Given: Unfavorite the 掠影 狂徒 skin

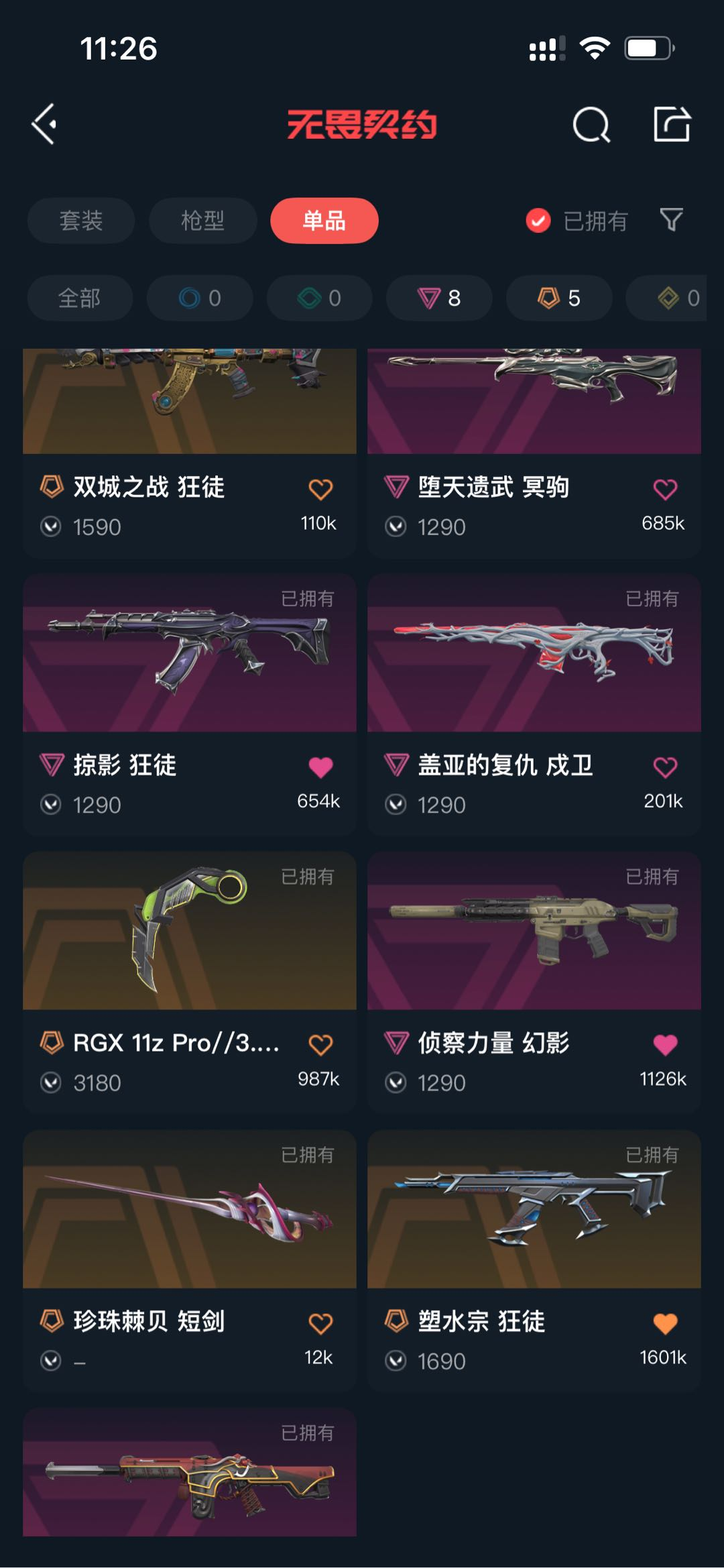Looking at the screenshot, I should 320,766.
